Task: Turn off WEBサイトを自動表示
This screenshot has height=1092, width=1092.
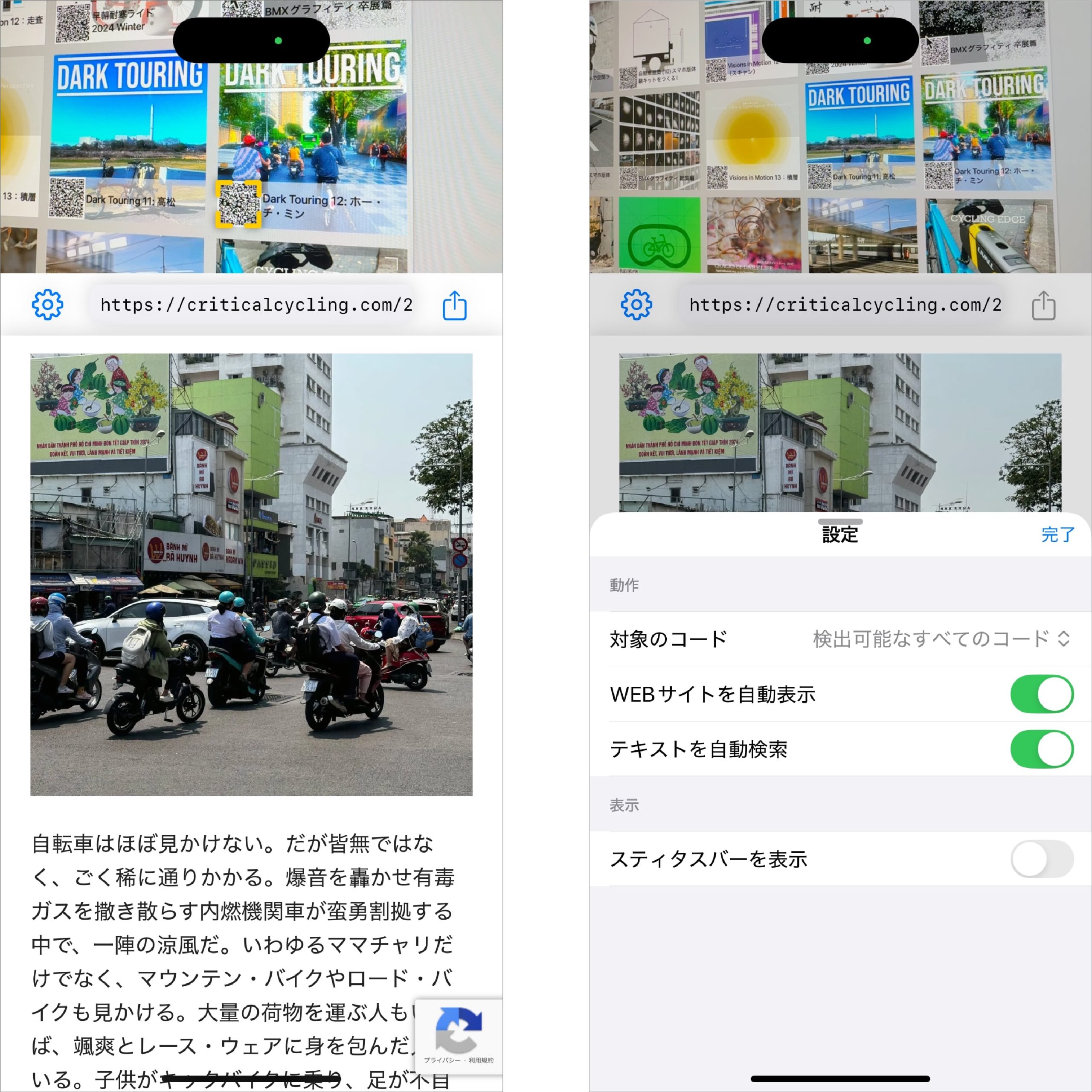Action: click(x=1041, y=694)
